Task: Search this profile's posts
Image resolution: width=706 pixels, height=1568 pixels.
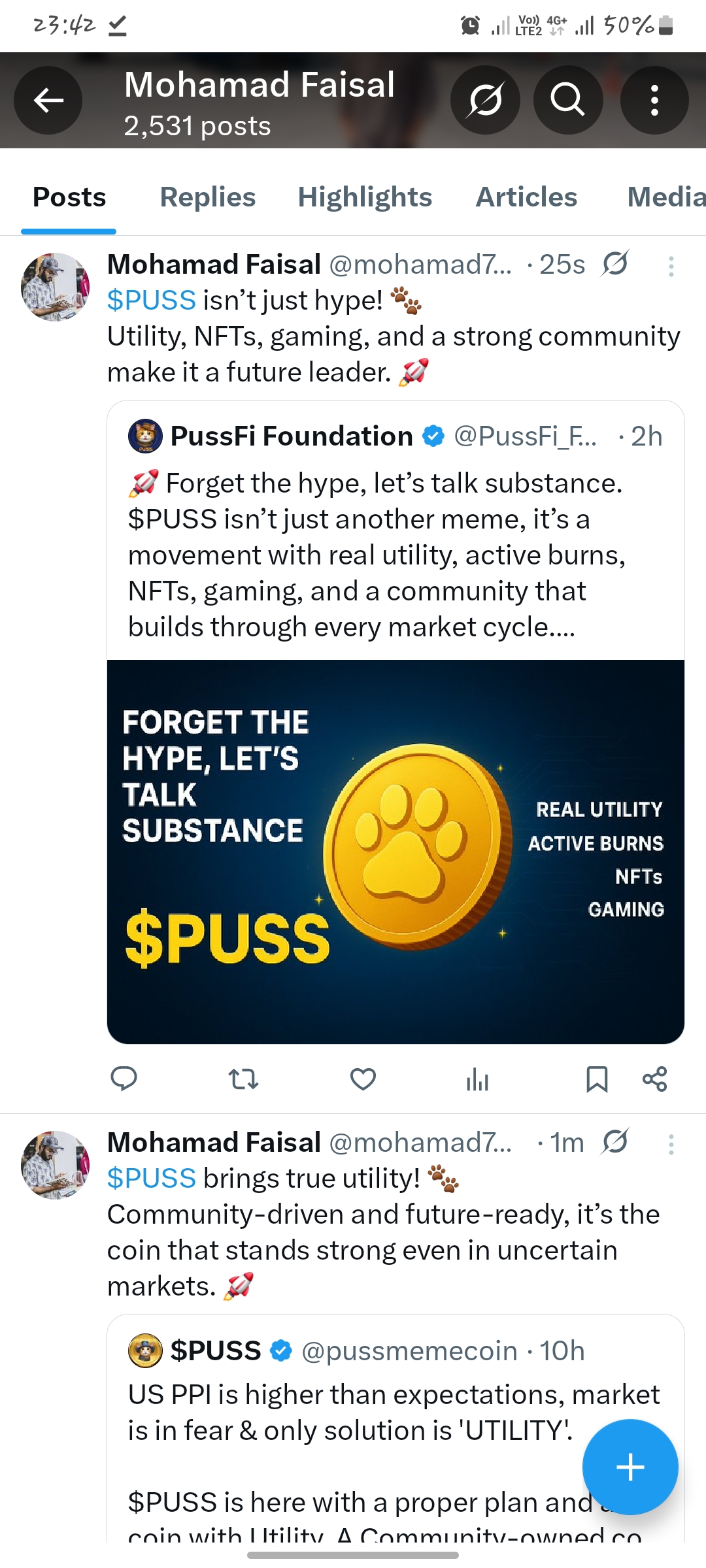Action: pyautogui.click(x=568, y=100)
